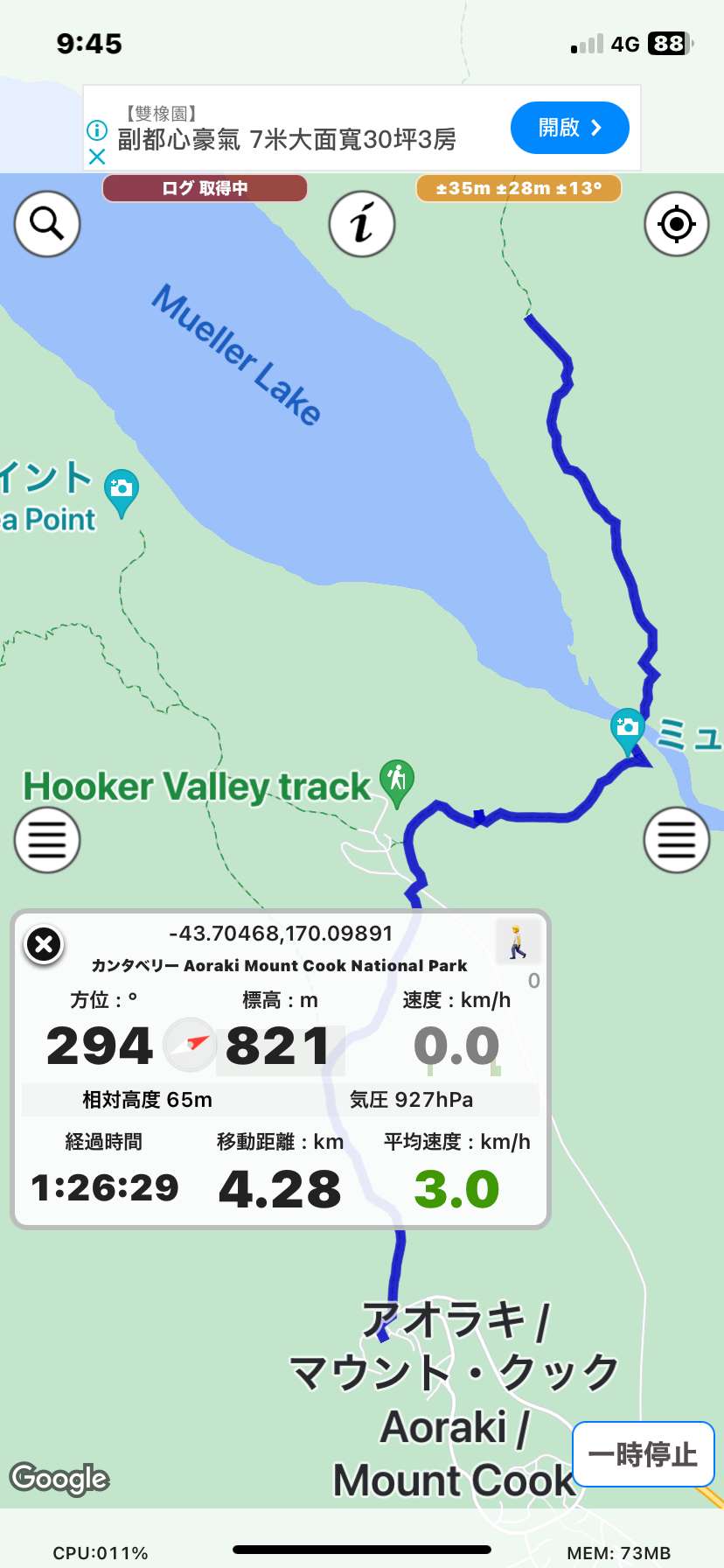
Task: Tap the Hooker Valley track marker
Action: [397, 782]
